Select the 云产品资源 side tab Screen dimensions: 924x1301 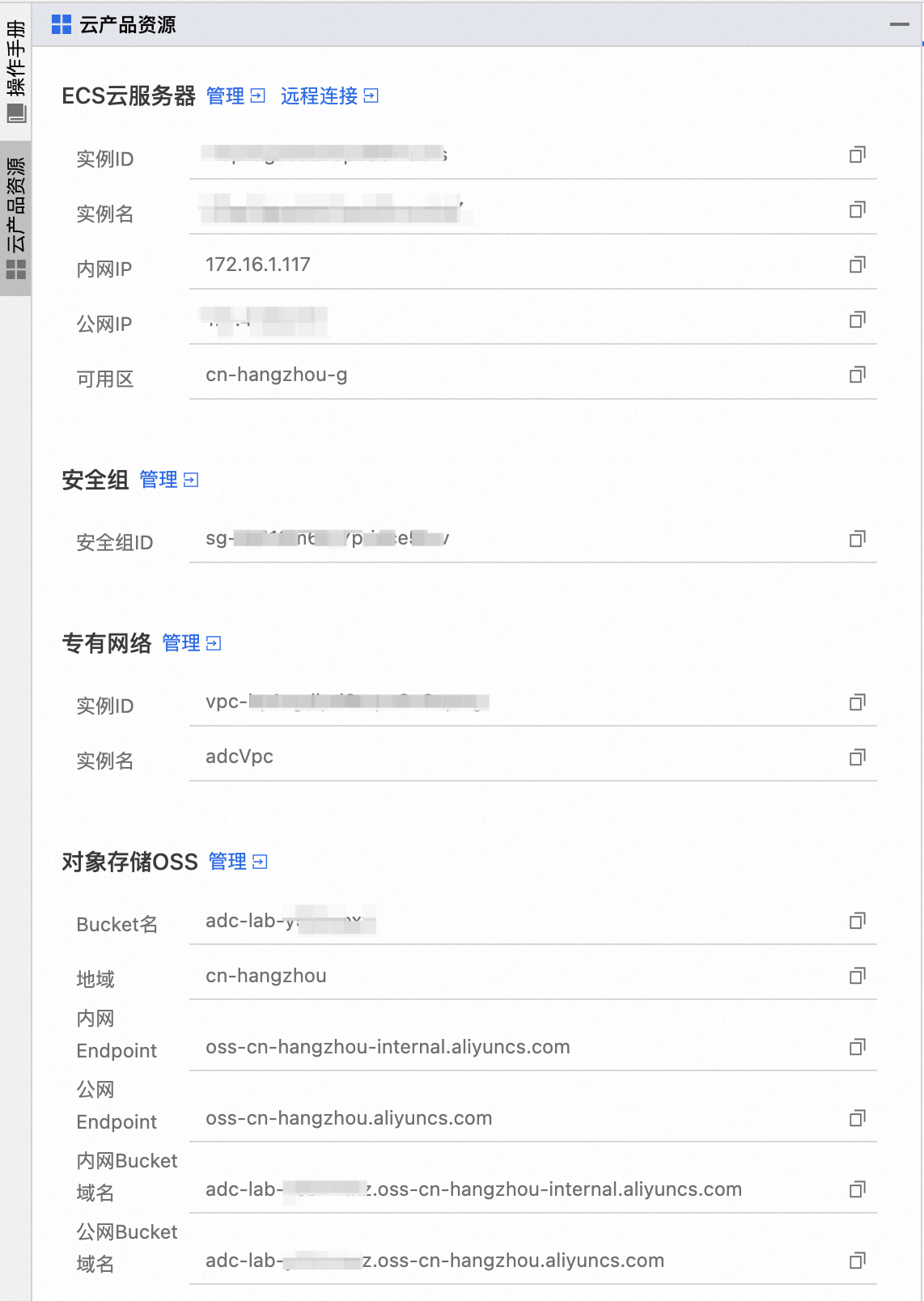point(15,218)
